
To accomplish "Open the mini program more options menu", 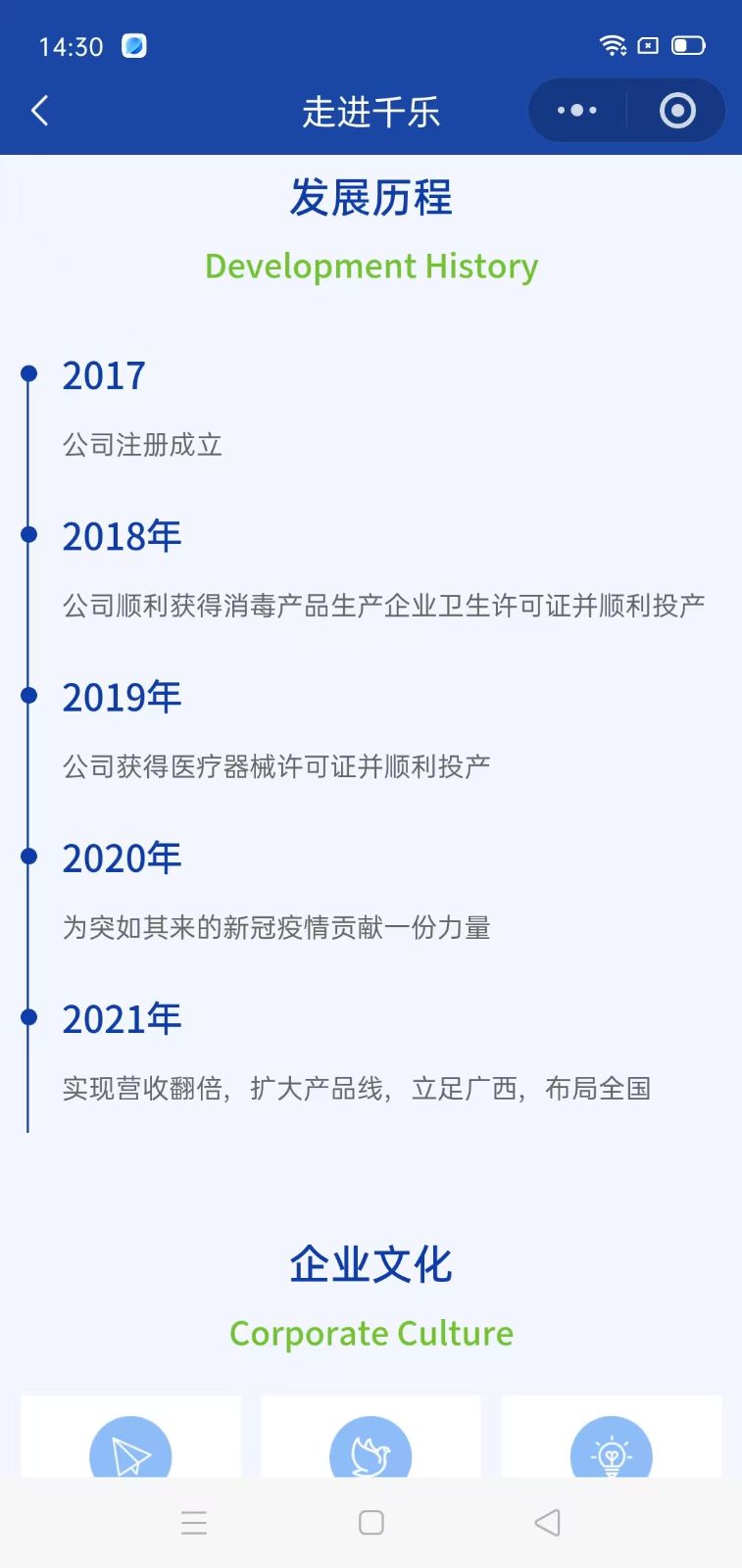I will (x=576, y=111).
